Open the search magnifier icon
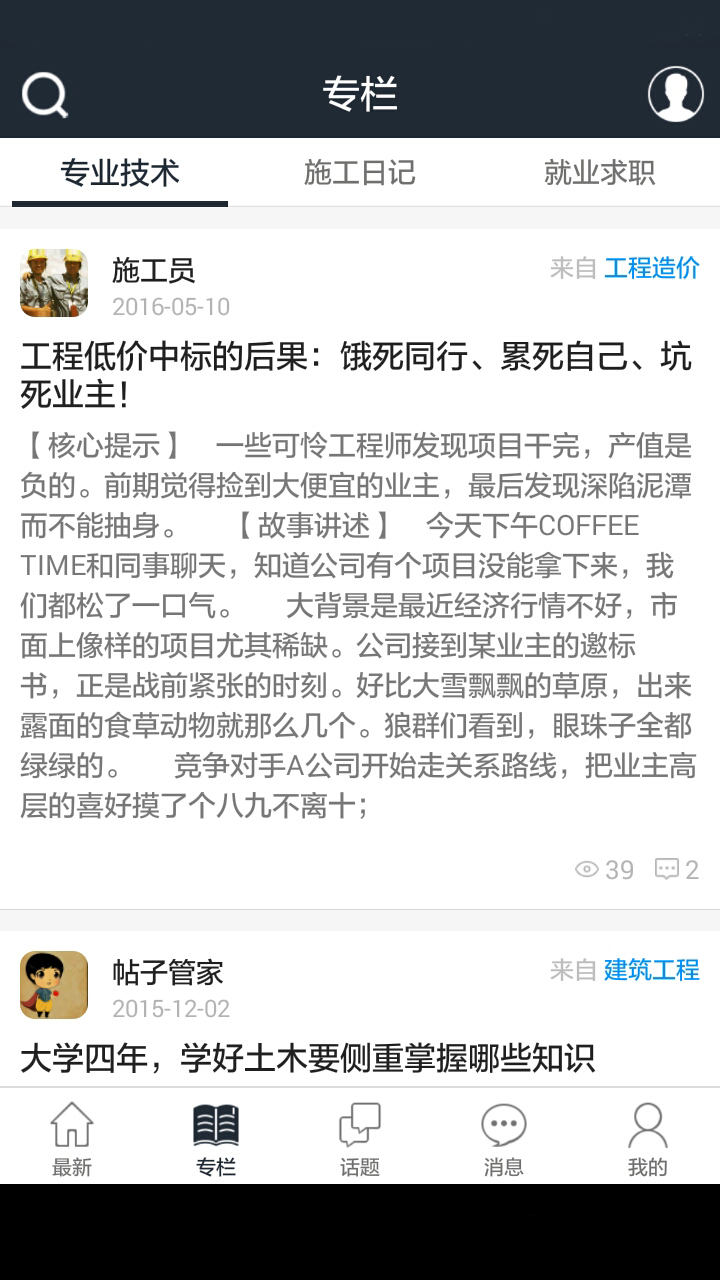Image resolution: width=720 pixels, height=1280 pixels. point(45,96)
